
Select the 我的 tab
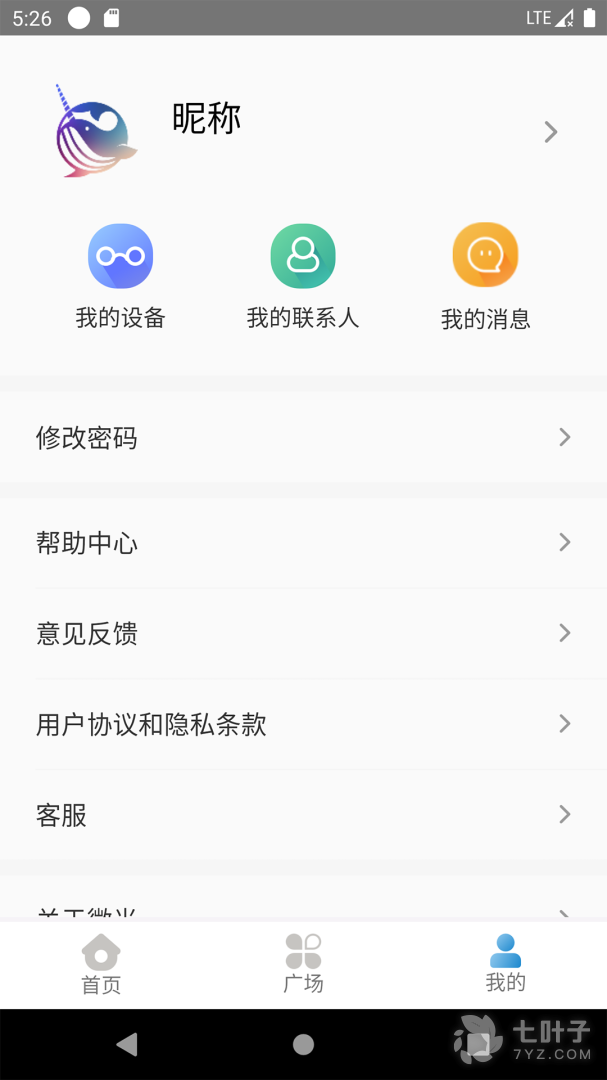505,964
